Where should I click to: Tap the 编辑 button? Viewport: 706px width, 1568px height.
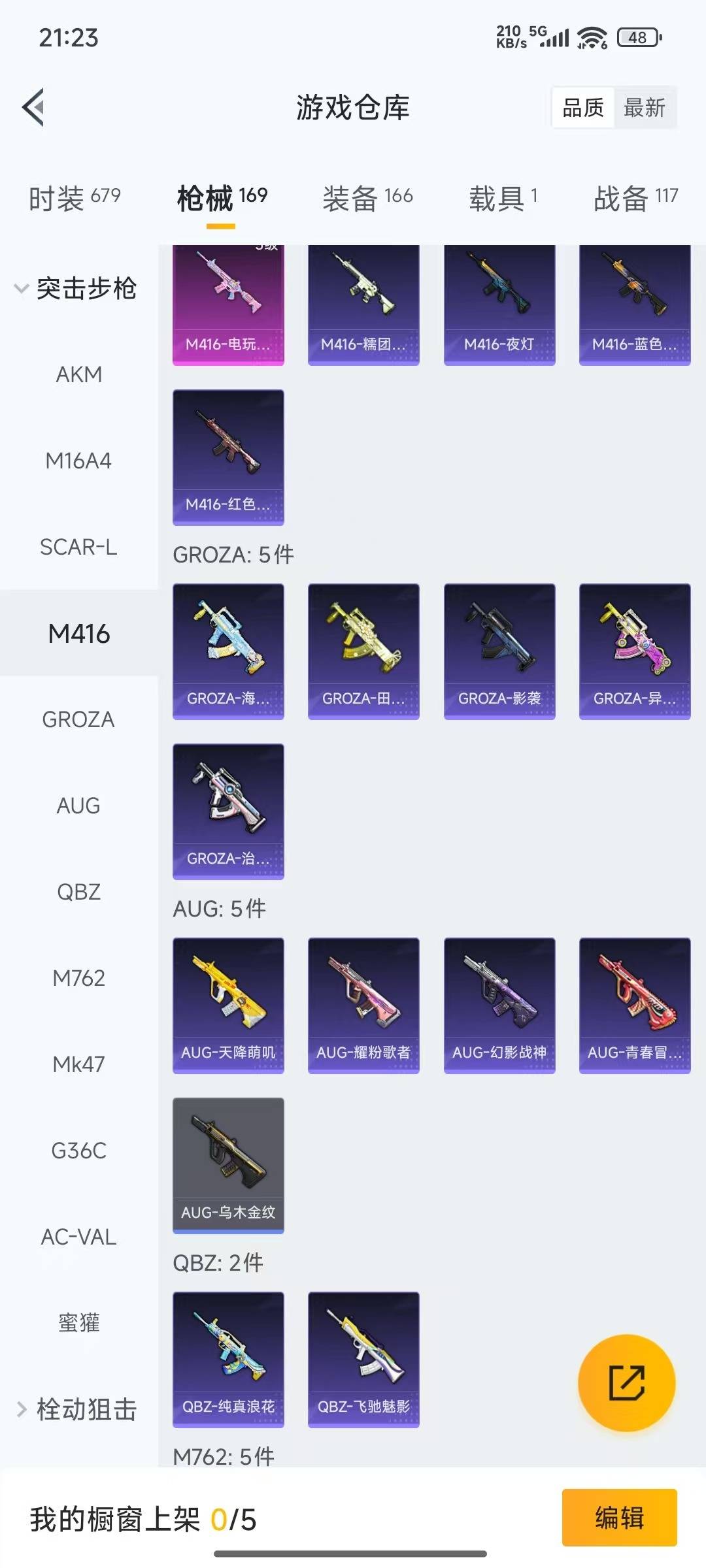click(618, 1517)
